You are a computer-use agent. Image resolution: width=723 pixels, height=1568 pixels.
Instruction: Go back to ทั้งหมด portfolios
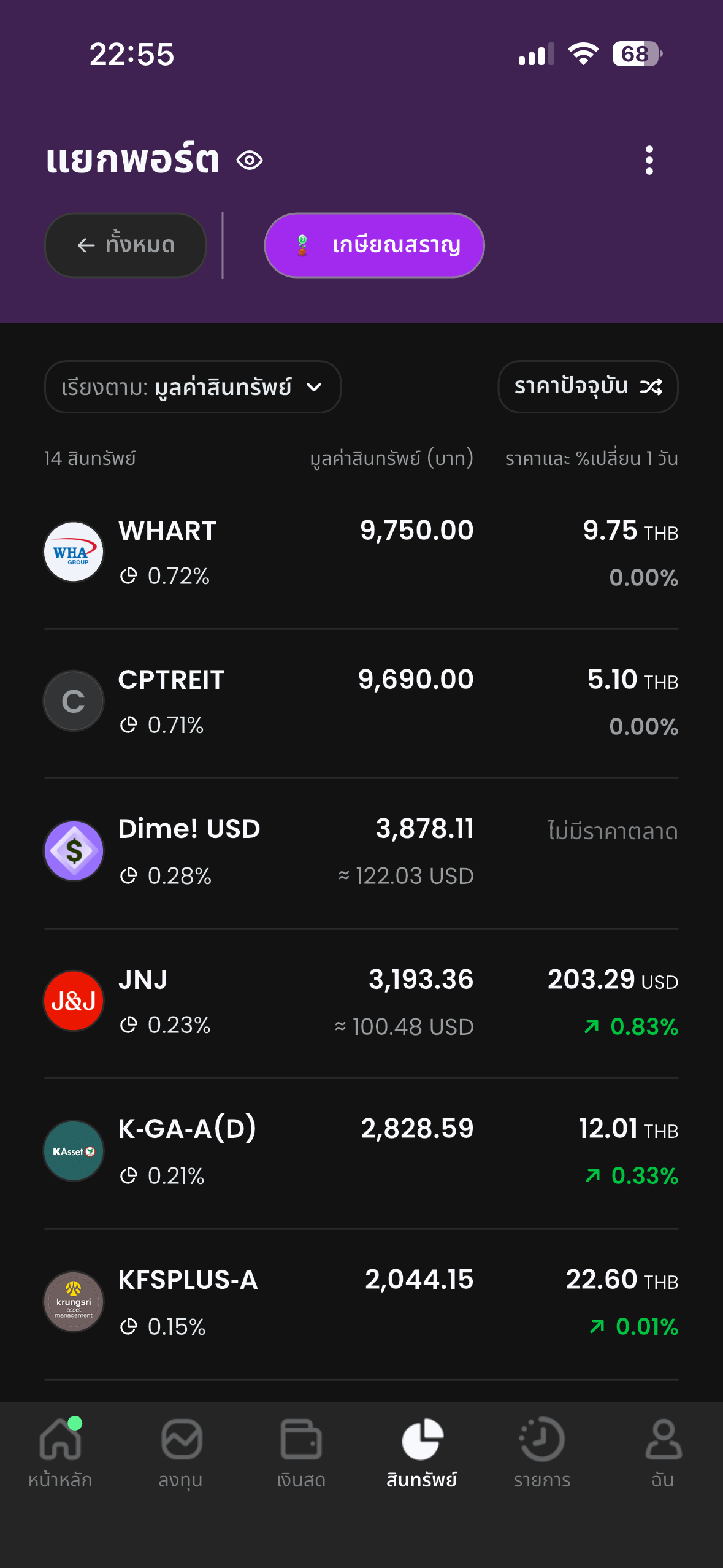click(x=126, y=245)
